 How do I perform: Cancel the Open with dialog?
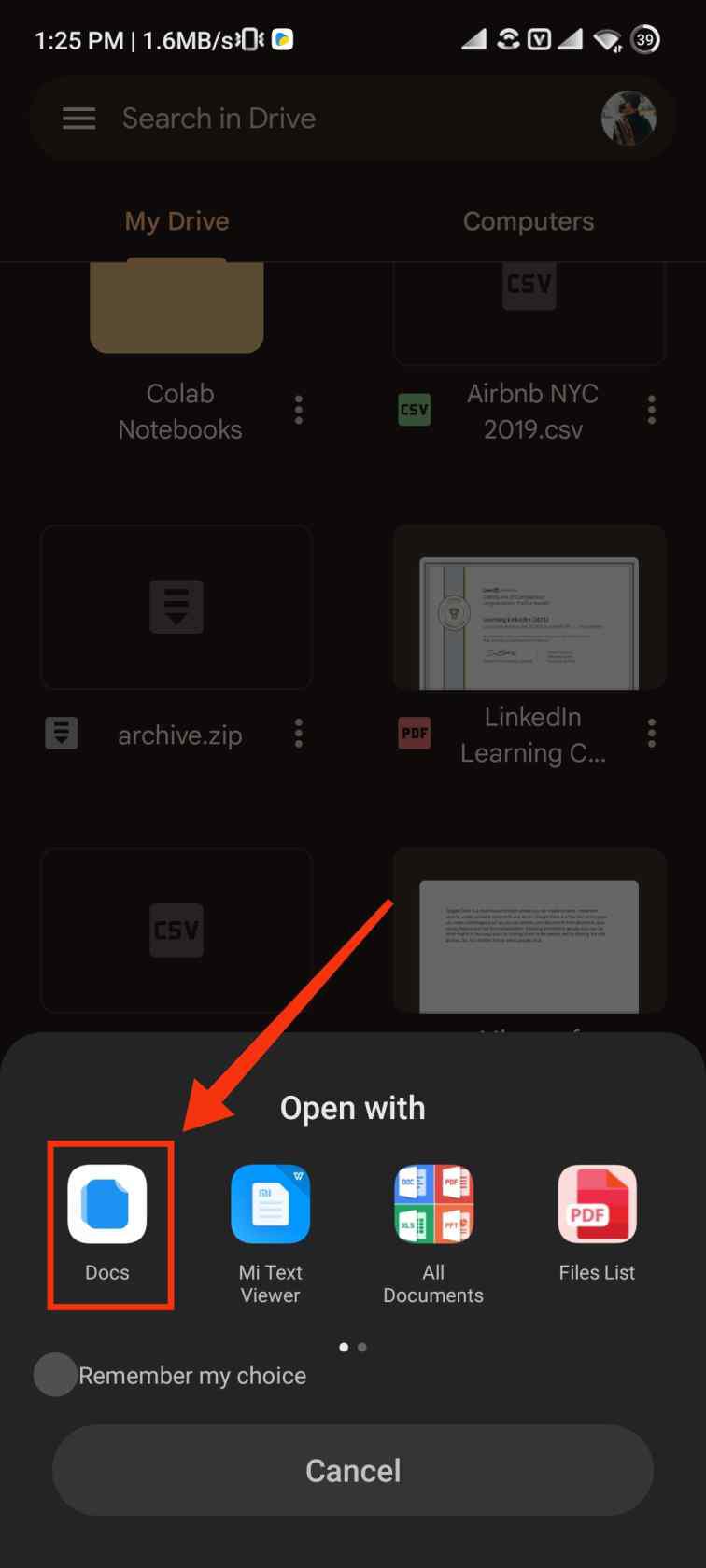[x=353, y=1470]
